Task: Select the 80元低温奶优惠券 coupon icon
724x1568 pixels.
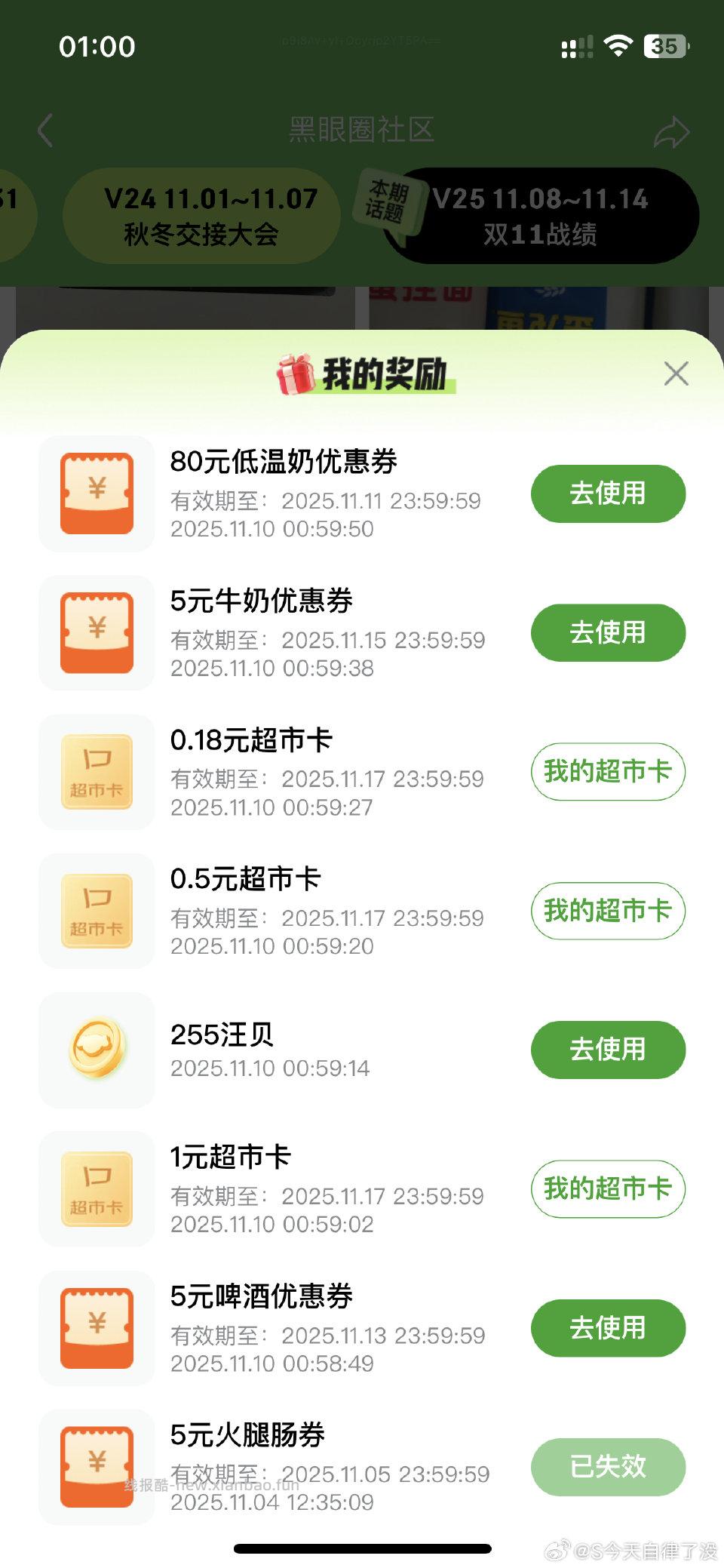Action: click(x=96, y=492)
